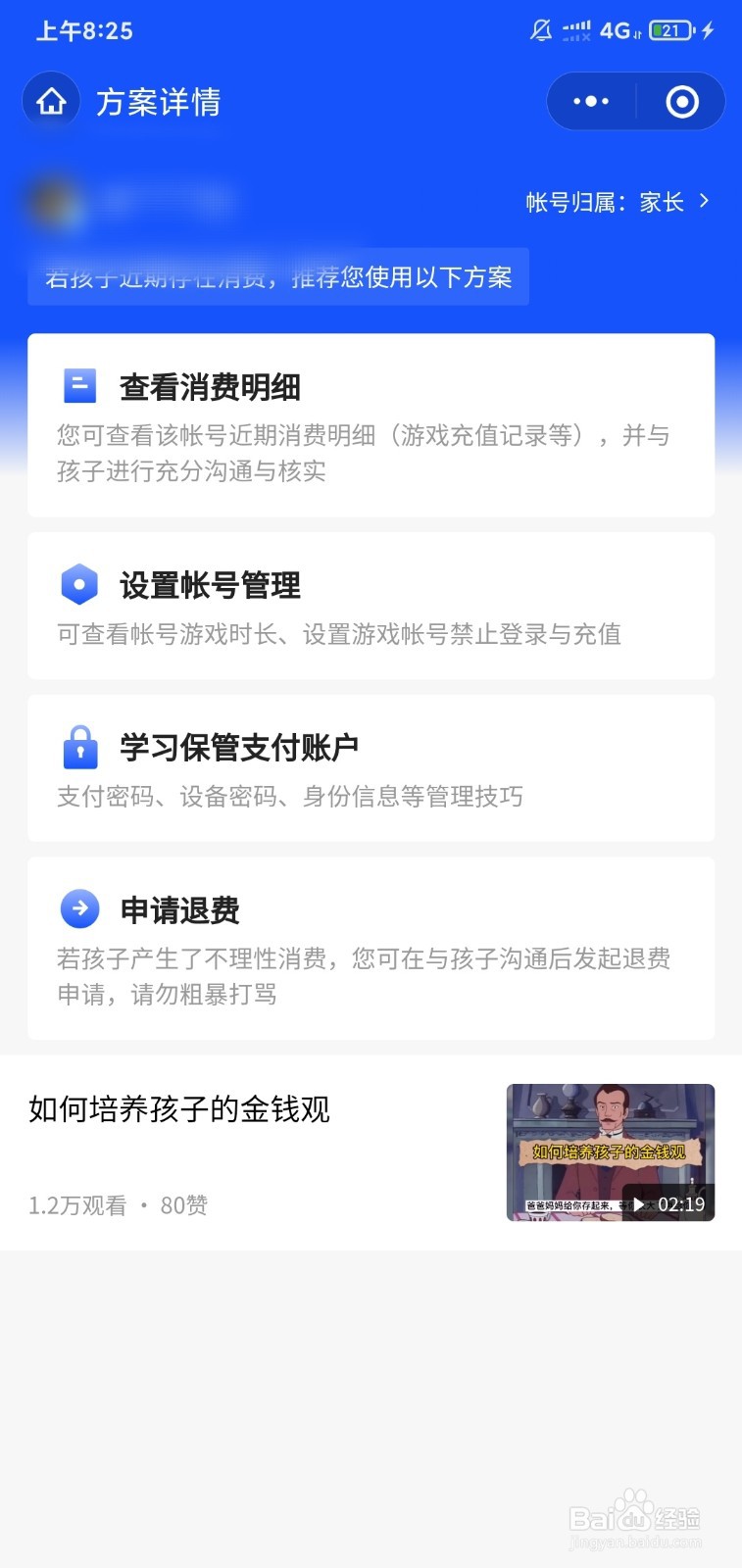Select the 设置帐号管理 hexagon icon
Screen dimensions: 742x1568
point(78,583)
